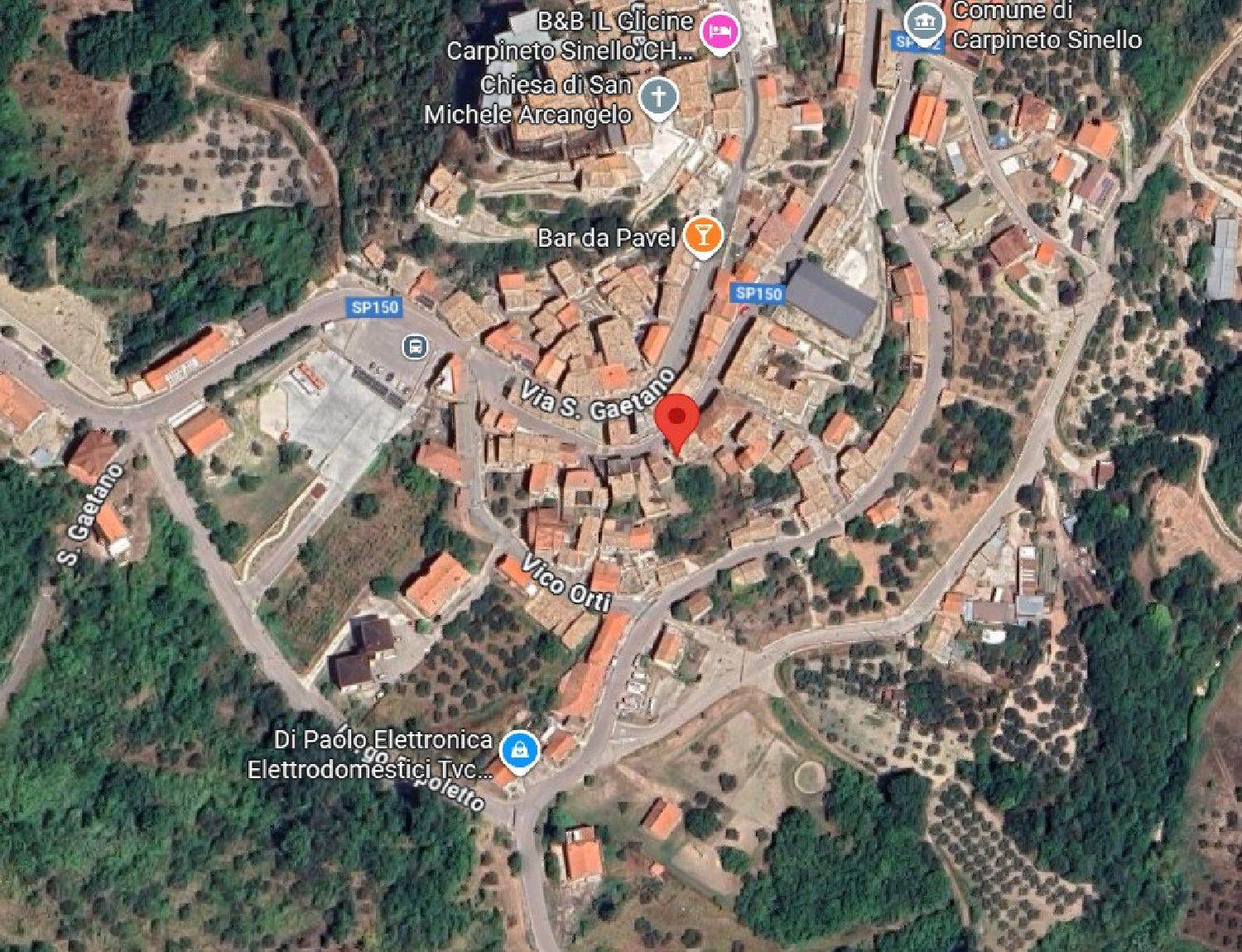Open the Bar da Pavel place marker
The height and width of the screenshot is (952, 1242).
pyautogui.click(x=704, y=236)
